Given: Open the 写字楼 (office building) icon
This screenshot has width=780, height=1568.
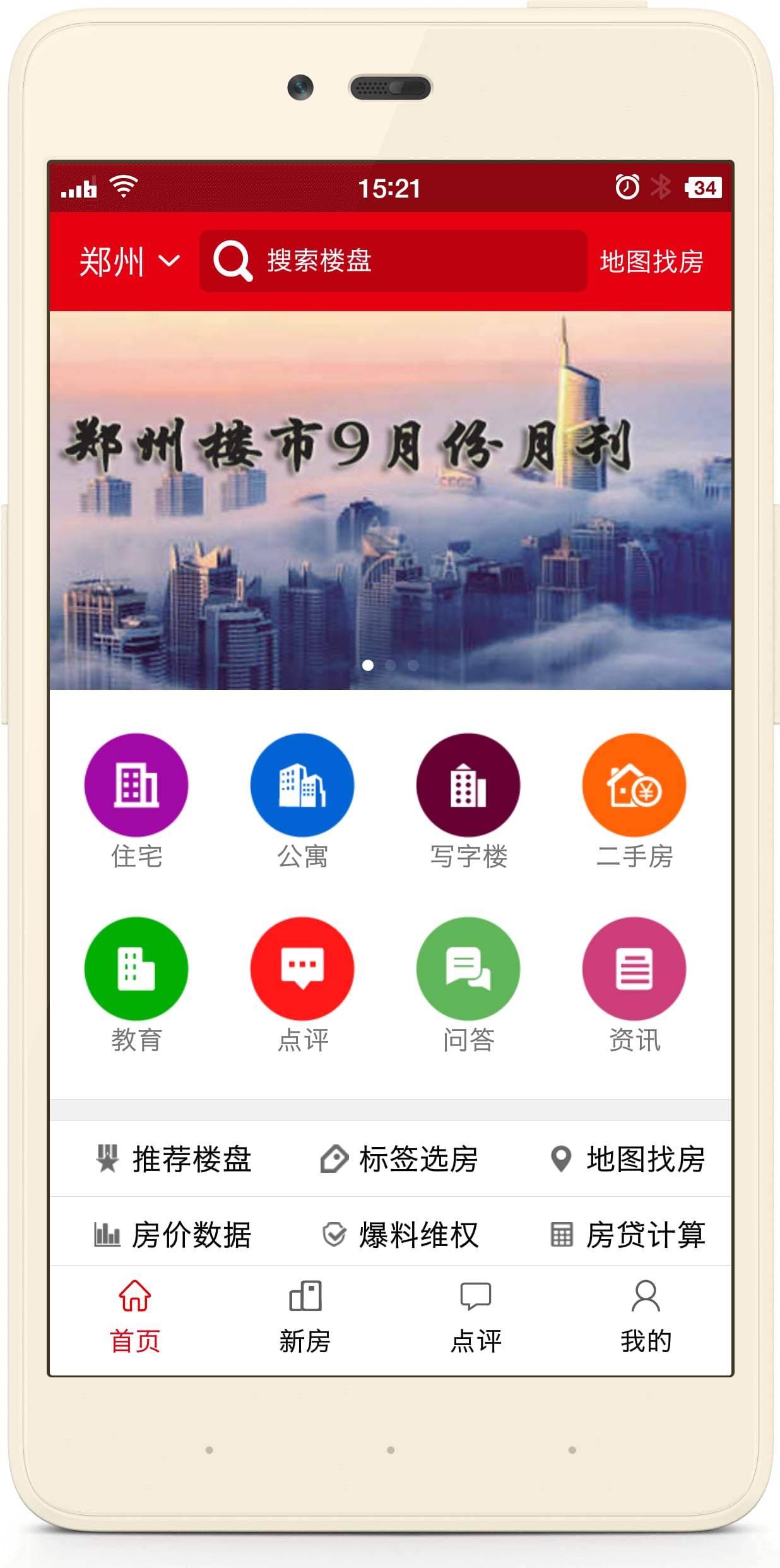Looking at the screenshot, I should pos(468,785).
